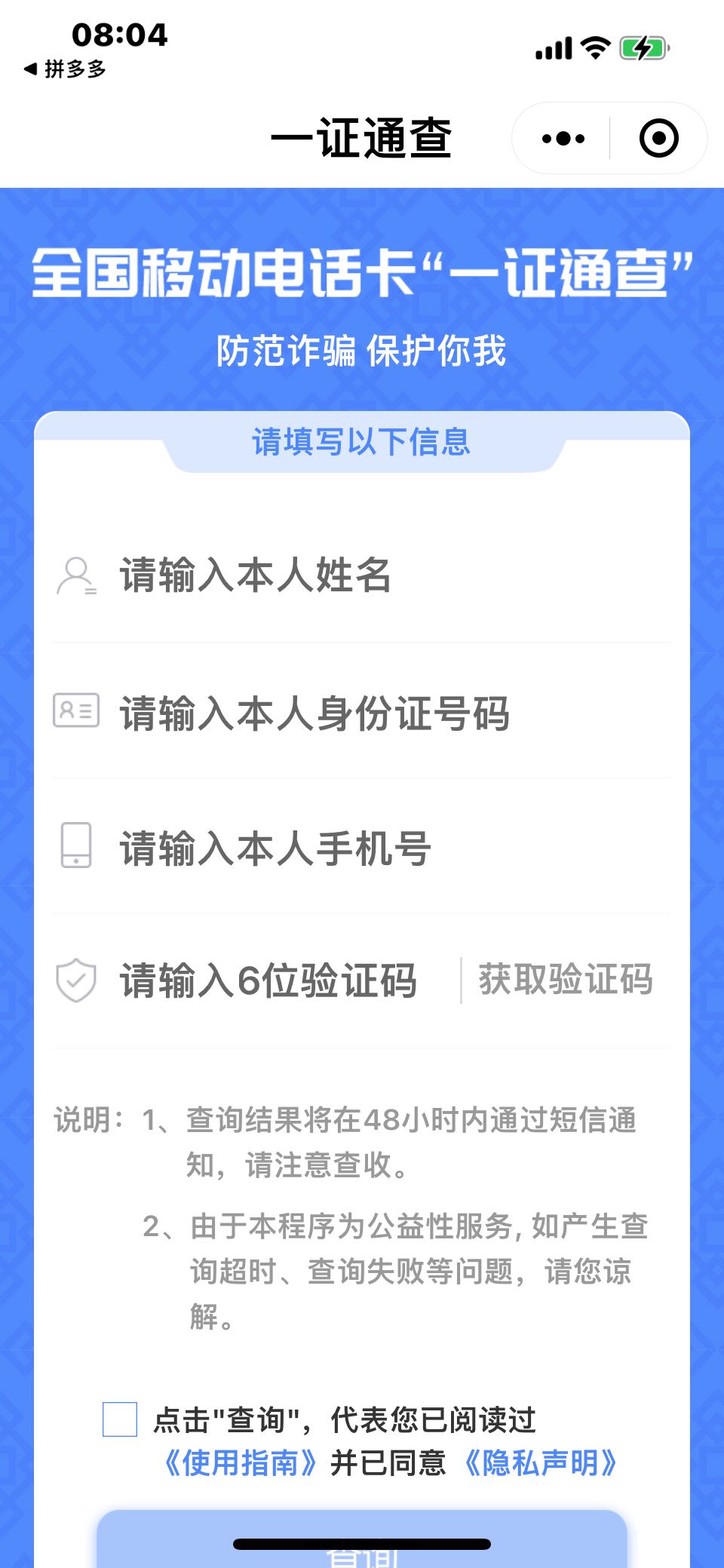Submit the form with the 查询 button

[x=362, y=1540]
